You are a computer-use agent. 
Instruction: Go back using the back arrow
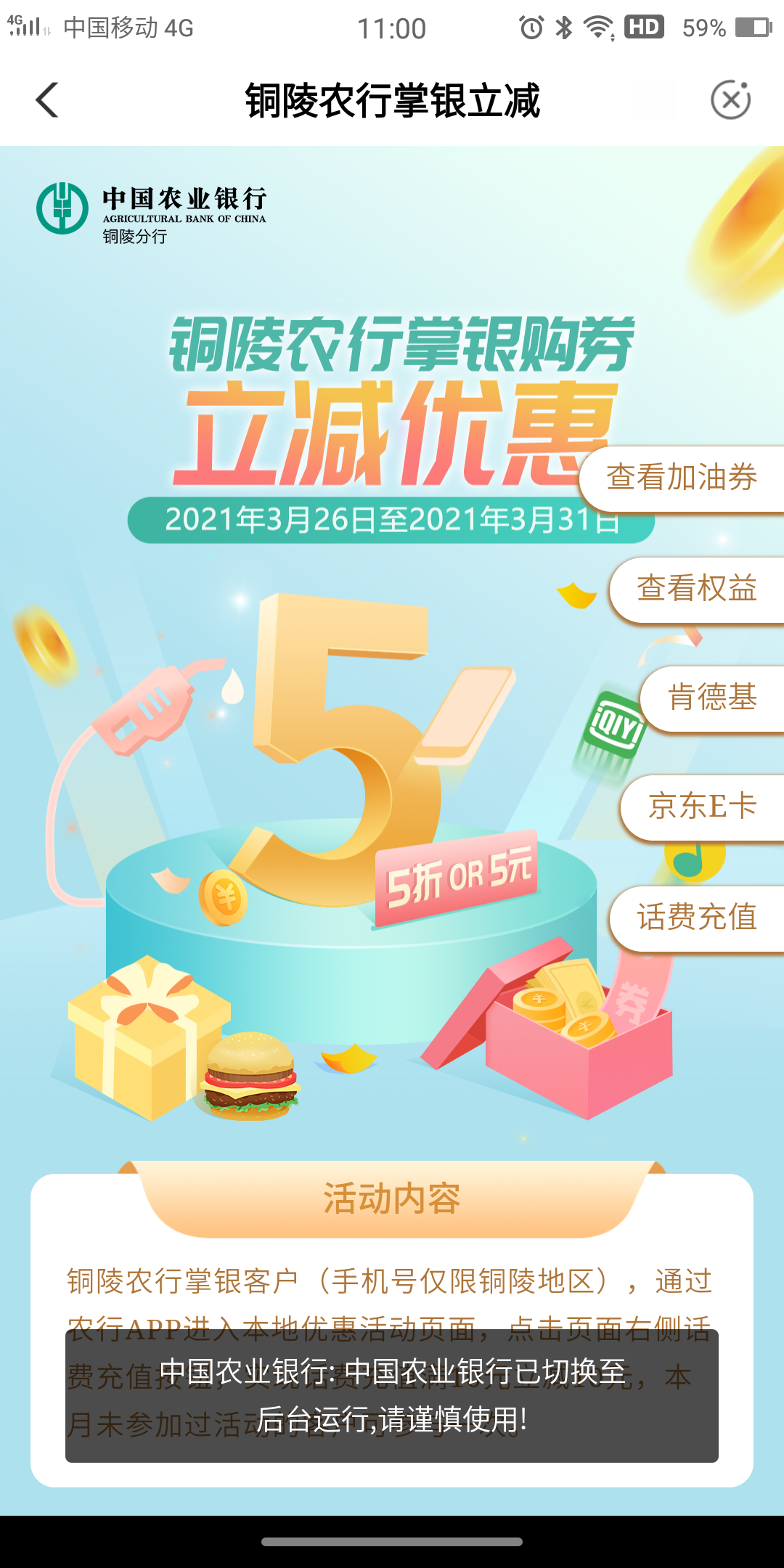coord(47,100)
